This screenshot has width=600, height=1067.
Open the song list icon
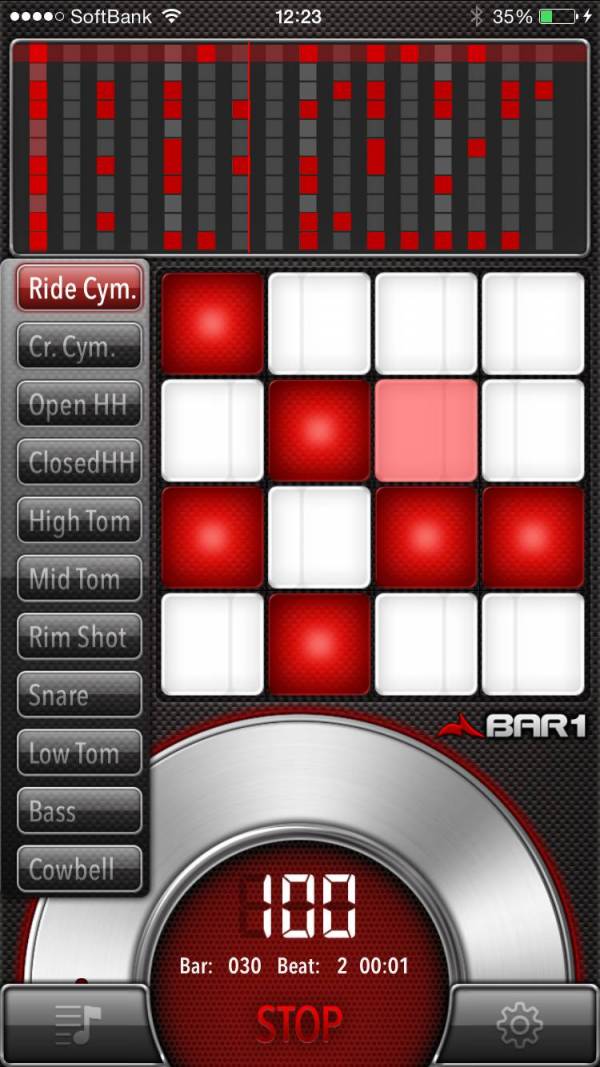77,1025
